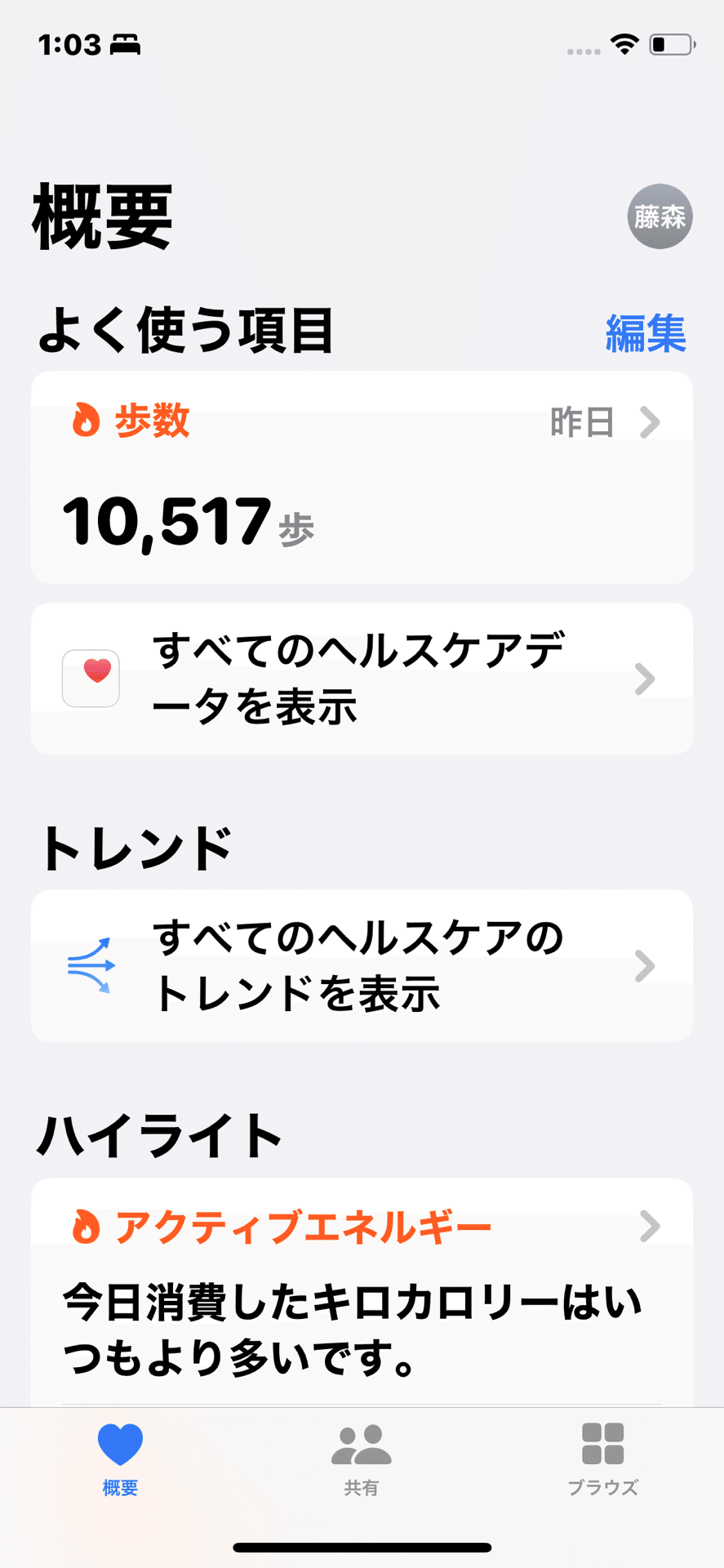Open the 藤森 profile avatar
The image size is (724, 1568).
click(x=660, y=216)
